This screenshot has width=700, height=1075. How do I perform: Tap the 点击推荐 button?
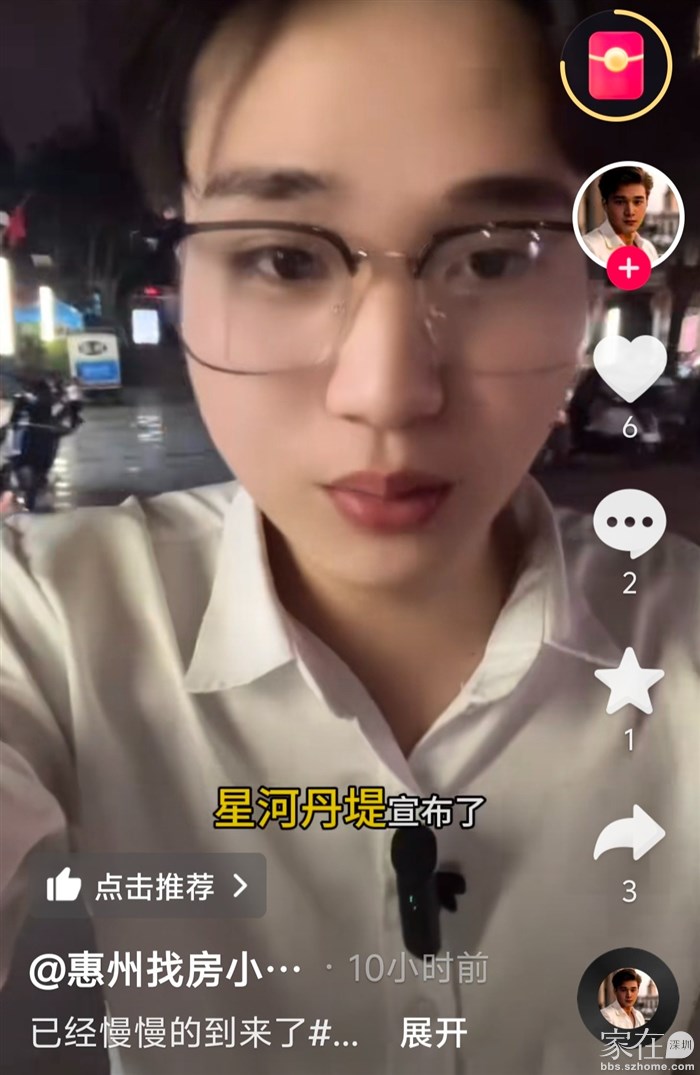pyautogui.click(x=147, y=885)
